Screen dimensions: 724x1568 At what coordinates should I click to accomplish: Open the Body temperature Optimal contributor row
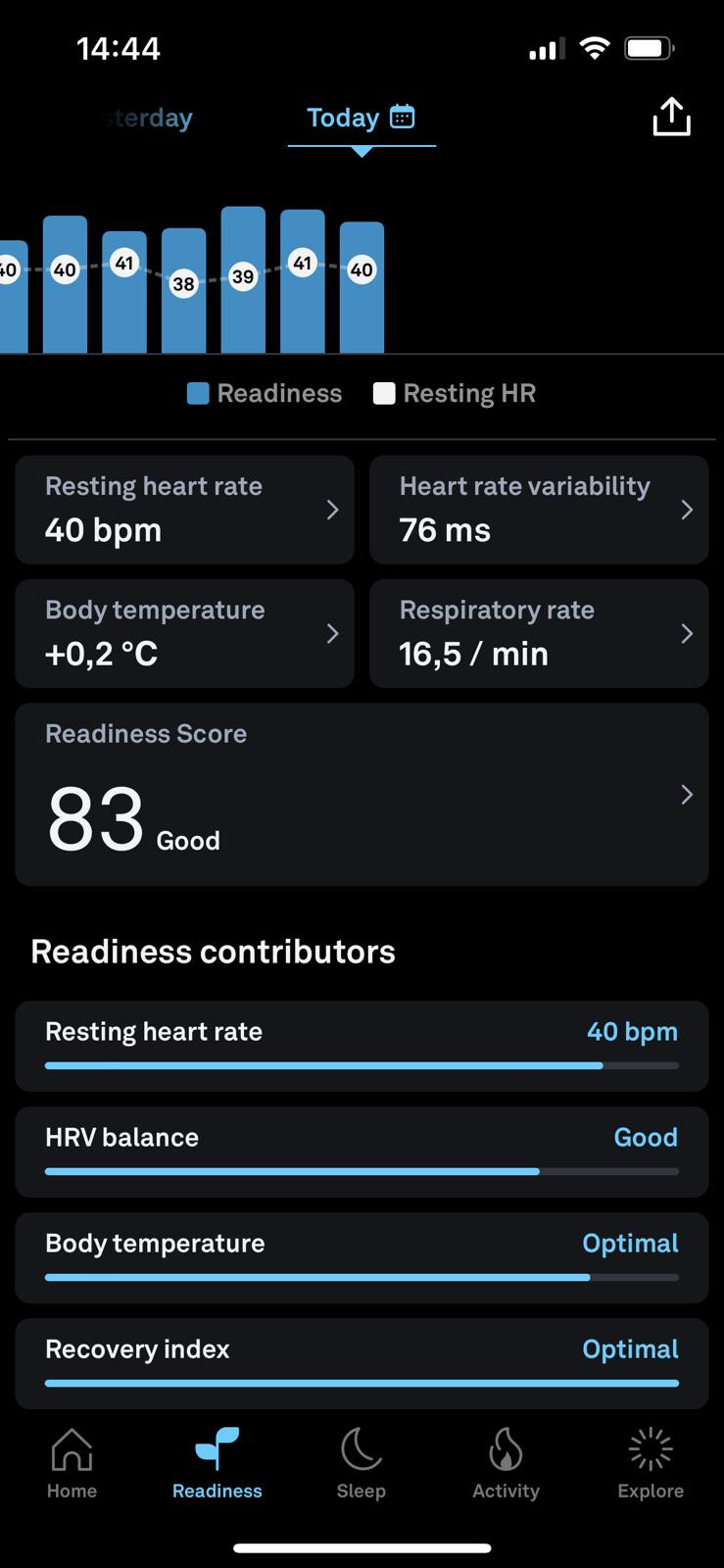(362, 1258)
